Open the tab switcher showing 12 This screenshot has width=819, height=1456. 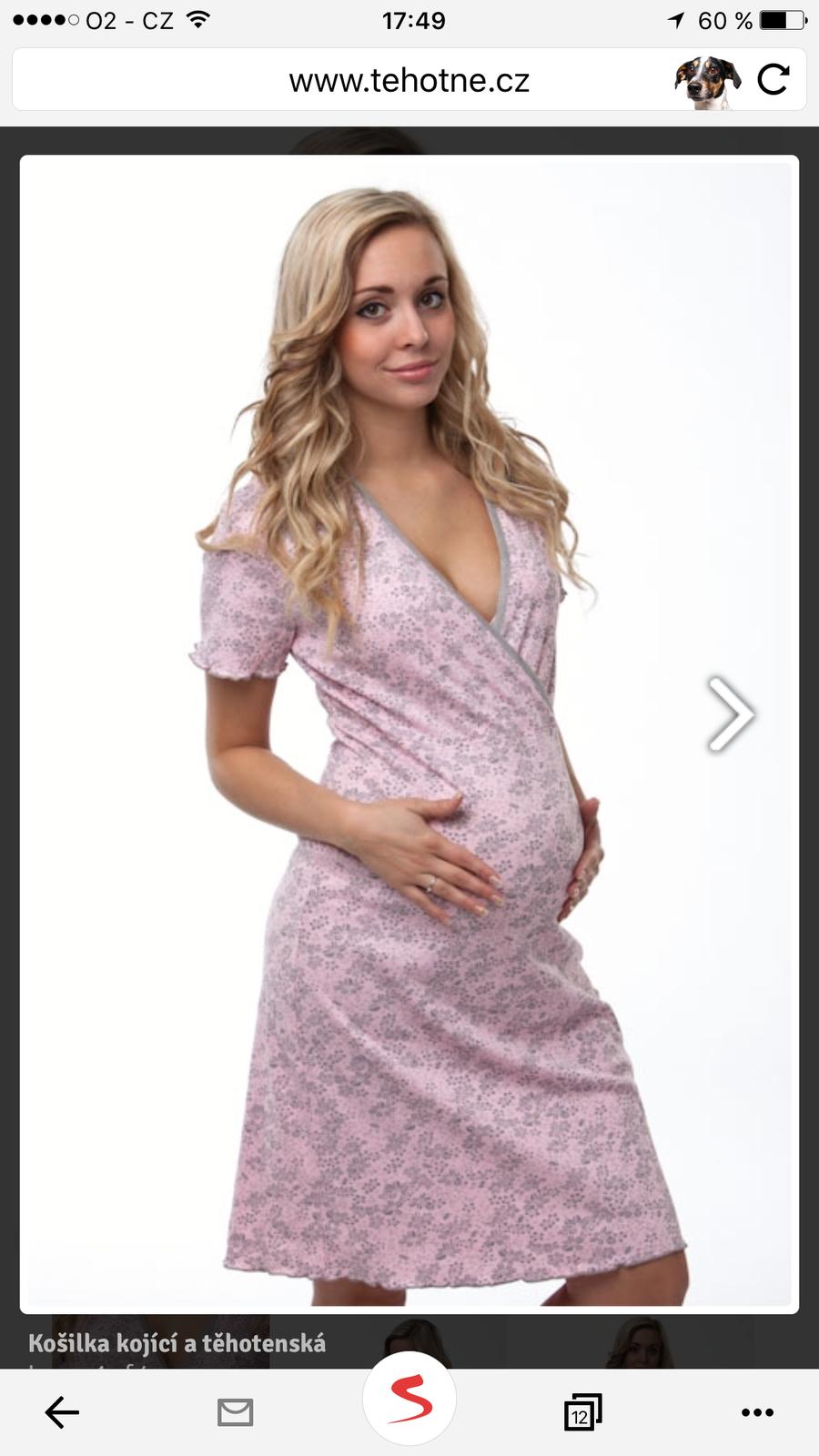[582, 1412]
